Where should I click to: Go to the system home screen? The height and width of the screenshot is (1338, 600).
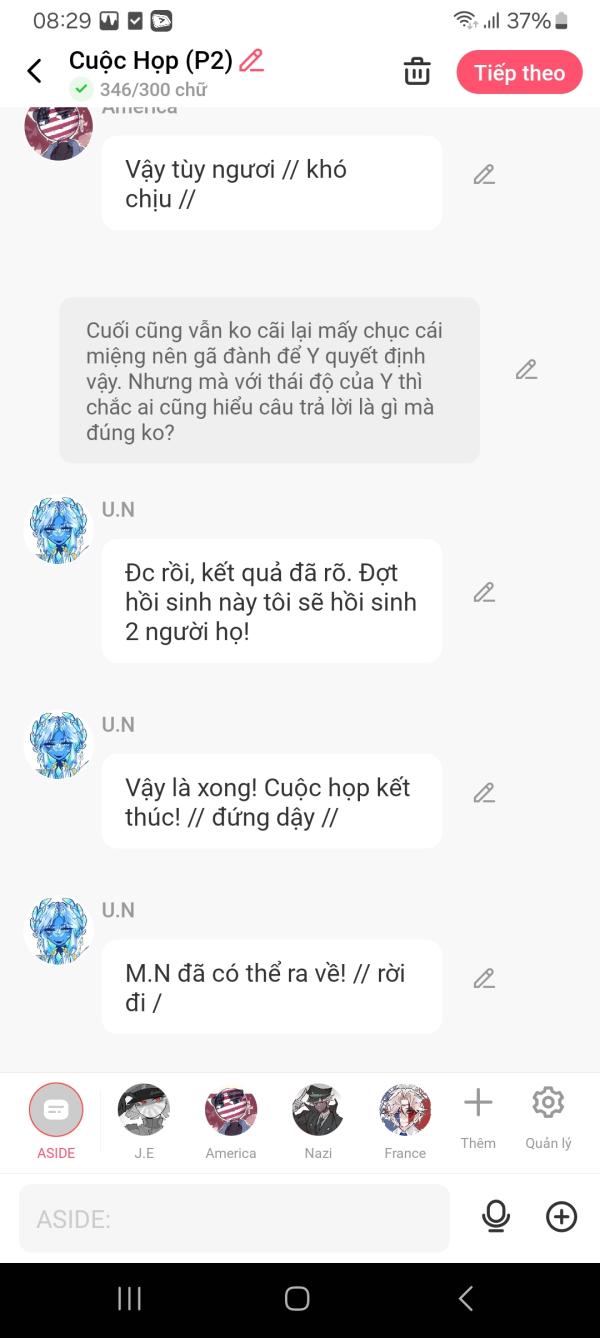coord(297,1298)
